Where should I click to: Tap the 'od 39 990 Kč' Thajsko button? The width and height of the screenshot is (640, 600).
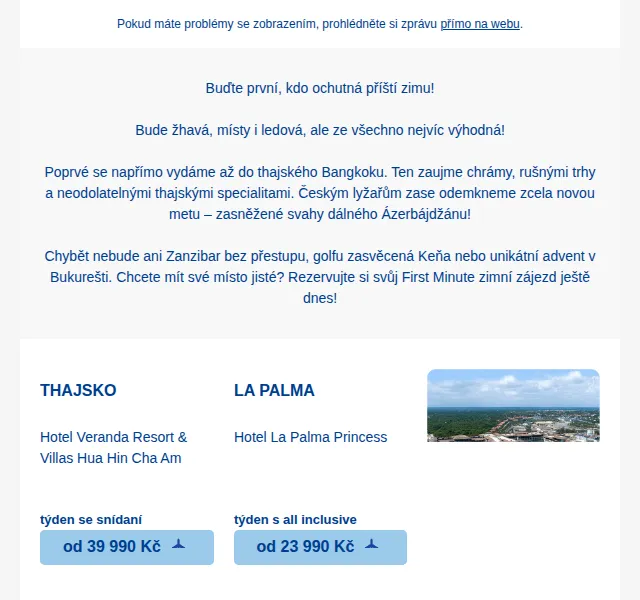click(x=127, y=547)
